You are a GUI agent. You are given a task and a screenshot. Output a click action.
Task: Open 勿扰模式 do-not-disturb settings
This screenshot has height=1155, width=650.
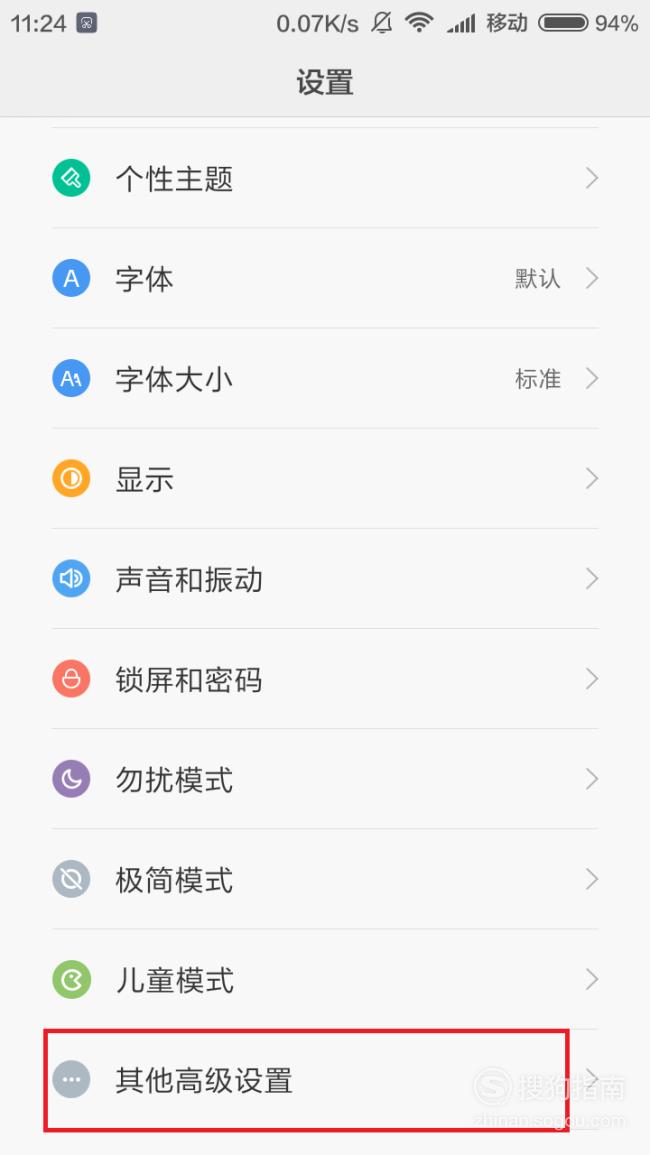point(325,779)
